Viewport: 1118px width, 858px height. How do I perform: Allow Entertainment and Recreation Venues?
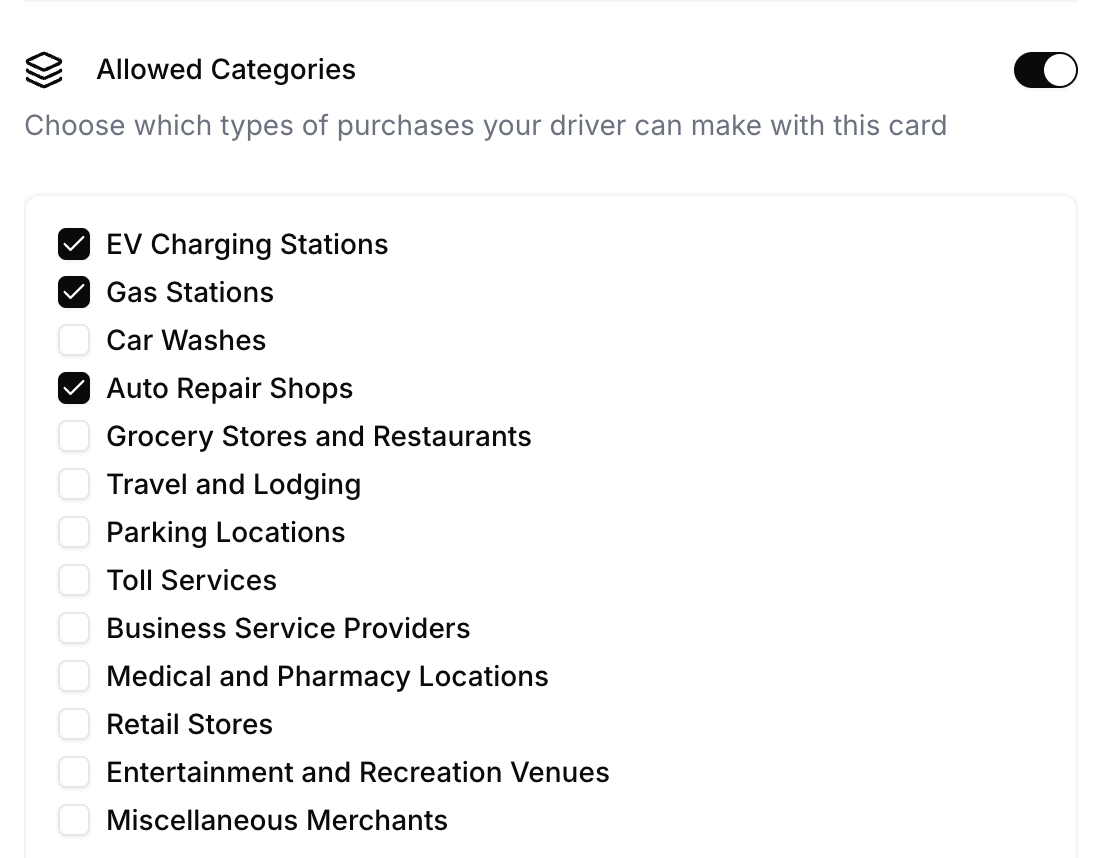click(74, 772)
